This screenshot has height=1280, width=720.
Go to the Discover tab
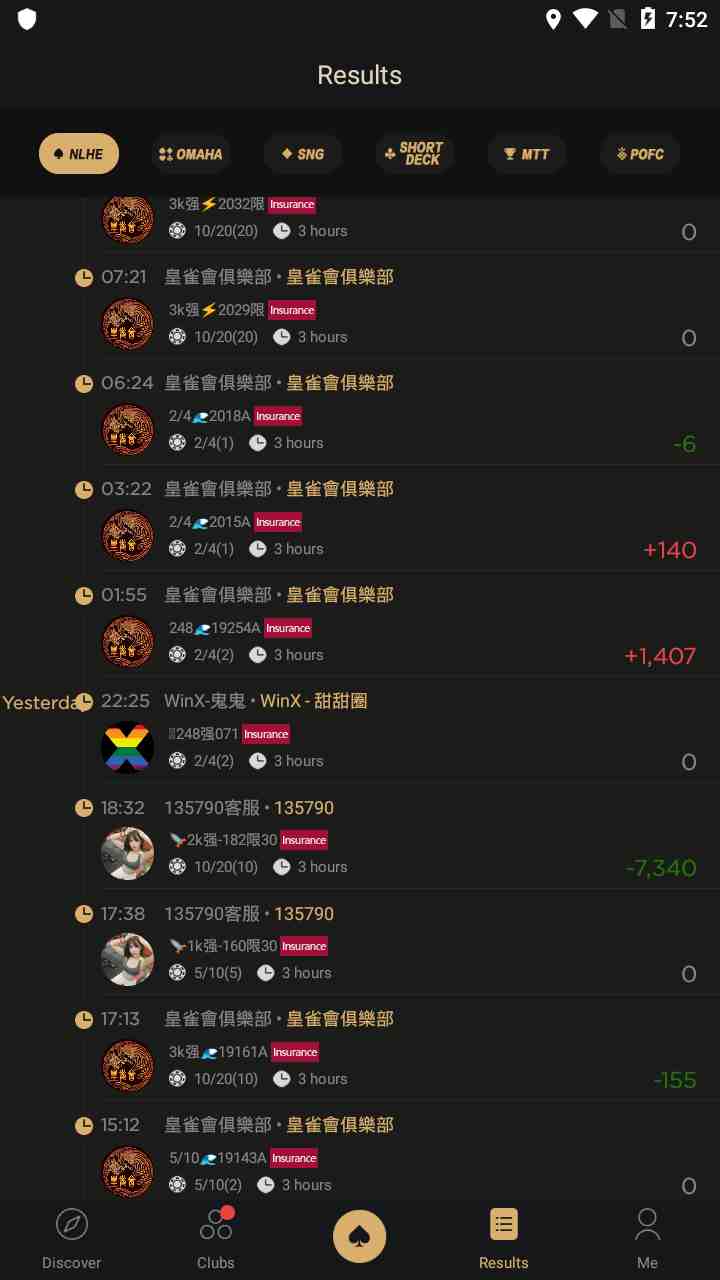(72, 1238)
